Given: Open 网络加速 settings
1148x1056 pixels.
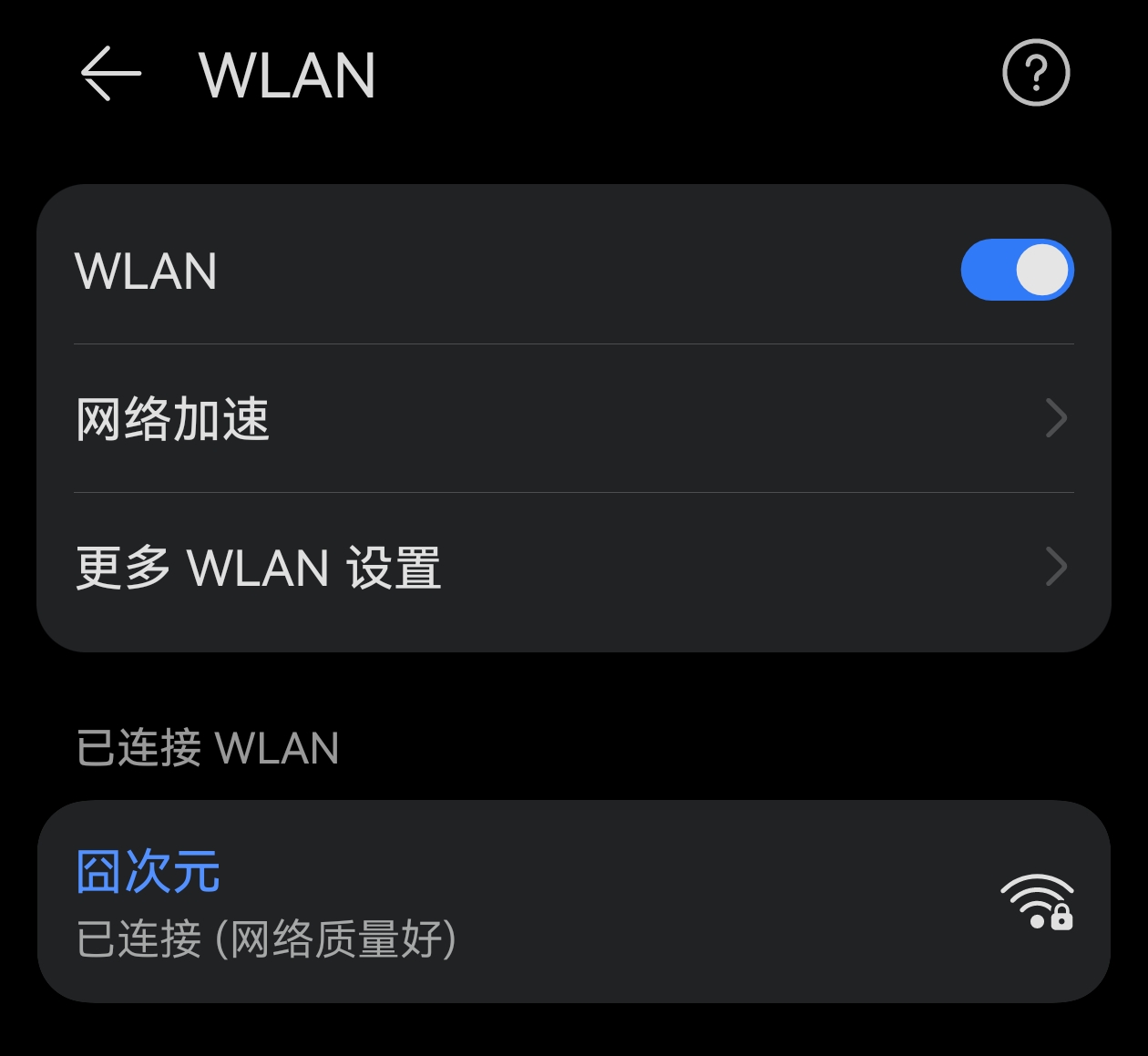Looking at the screenshot, I should (x=572, y=419).
